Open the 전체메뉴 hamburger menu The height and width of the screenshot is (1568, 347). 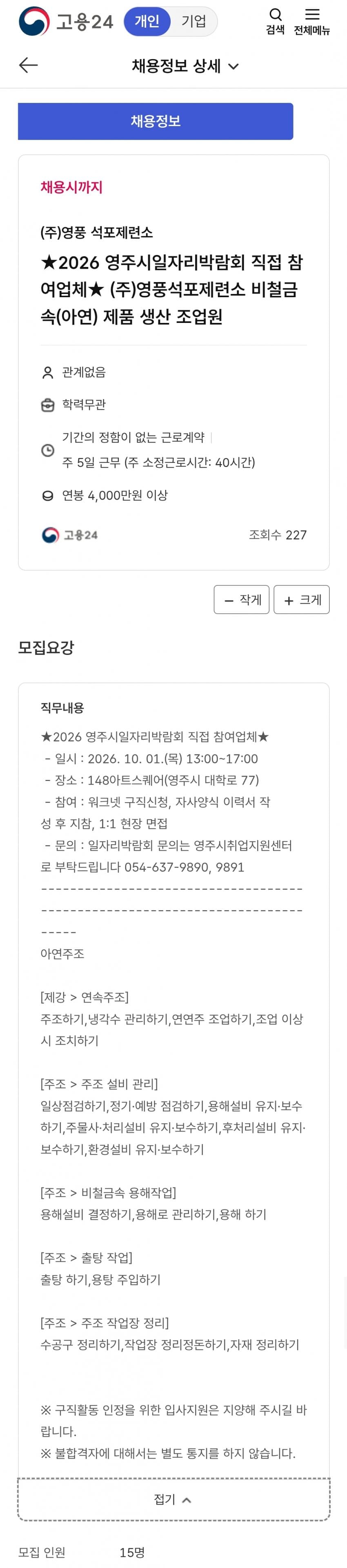tap(312, 21)
